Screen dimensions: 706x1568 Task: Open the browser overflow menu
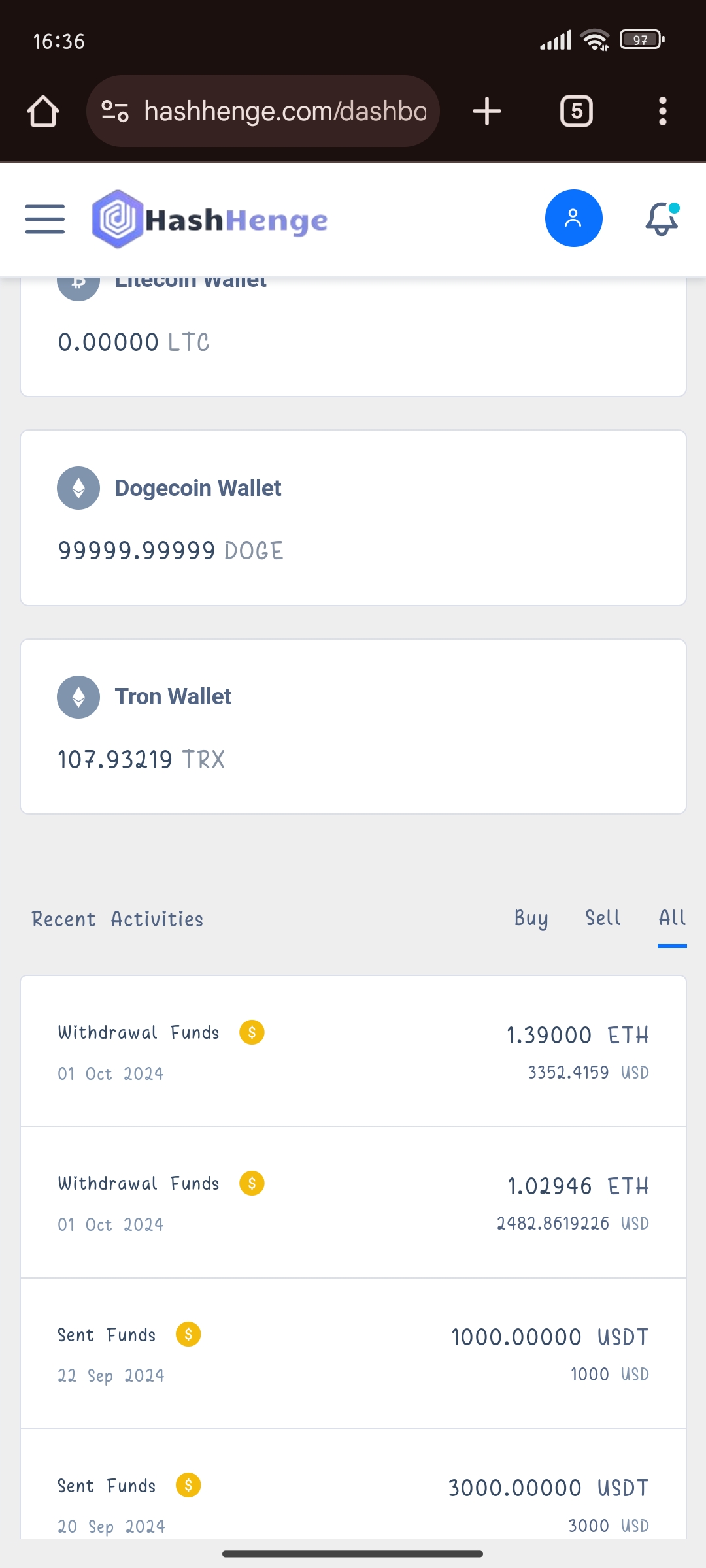662,111
